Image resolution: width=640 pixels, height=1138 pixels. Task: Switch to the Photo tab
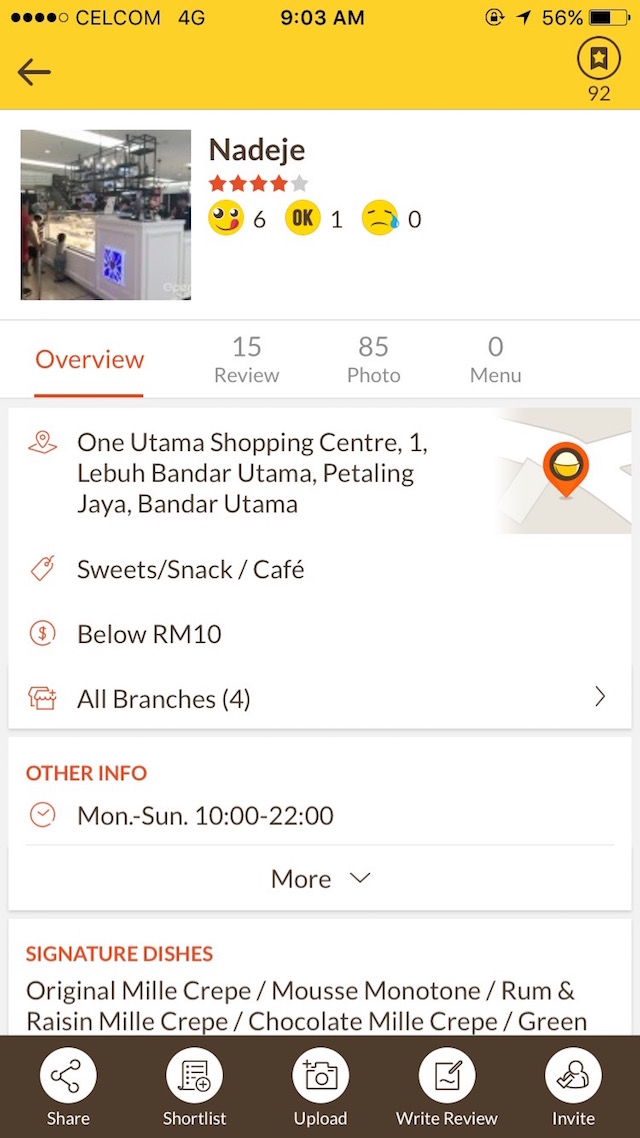(373, 360)
